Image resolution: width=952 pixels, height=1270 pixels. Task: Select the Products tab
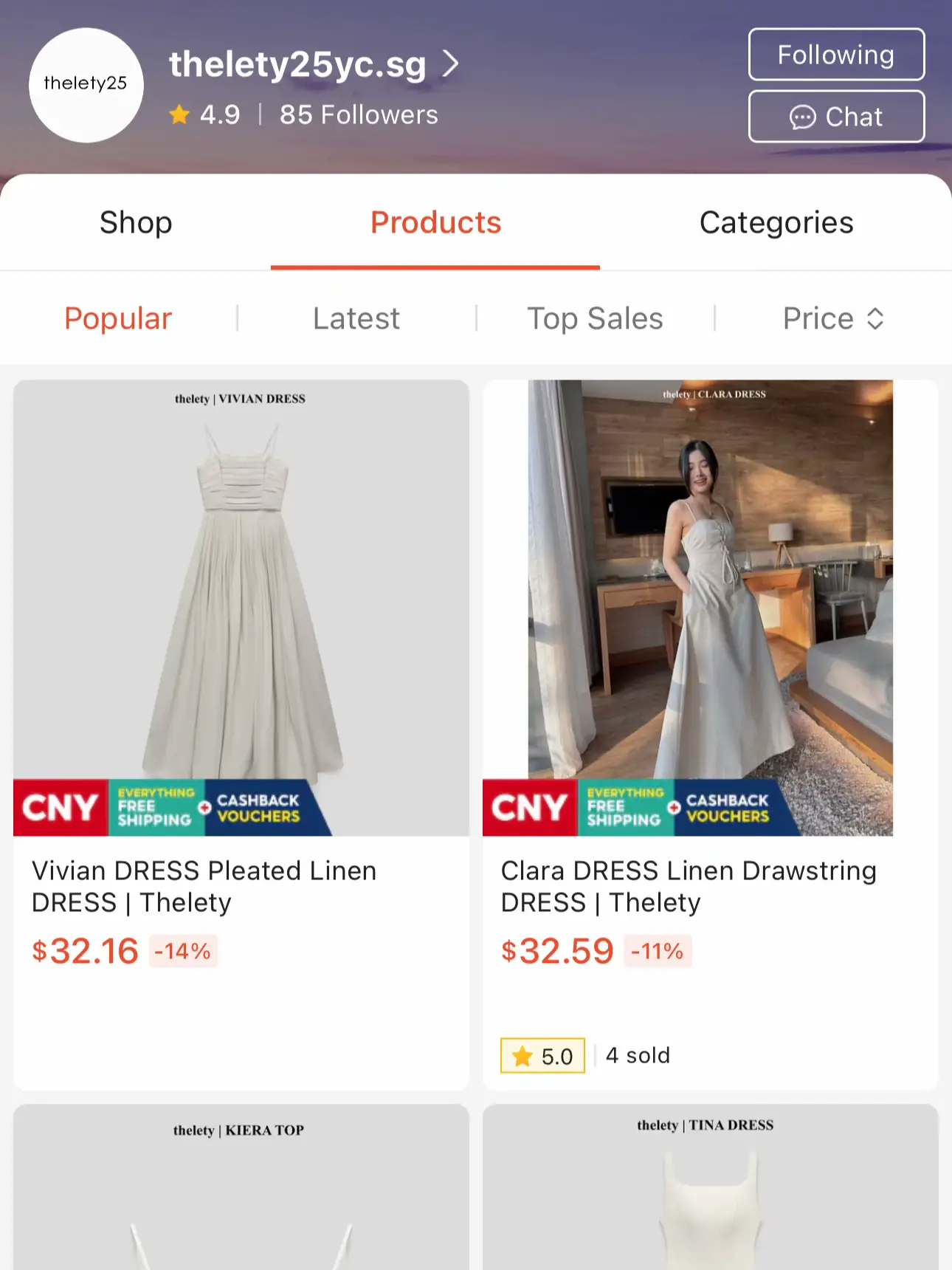435,222
